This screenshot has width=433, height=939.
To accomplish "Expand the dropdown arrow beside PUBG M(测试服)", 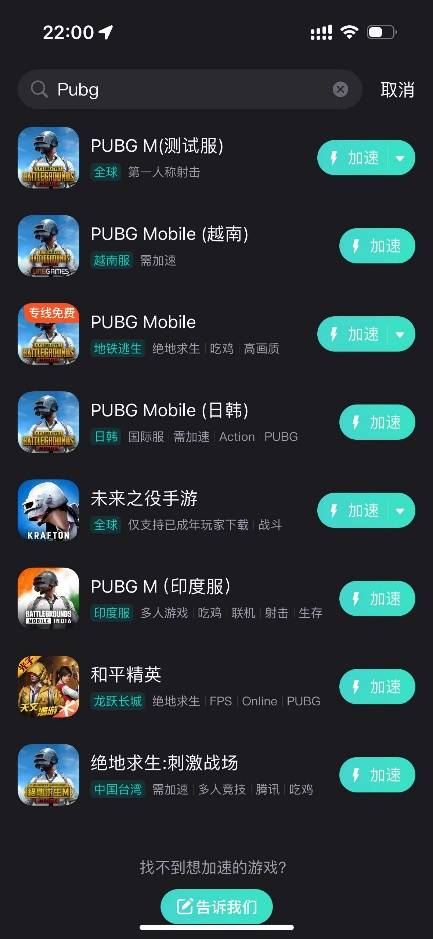I will tap(402, 158).
